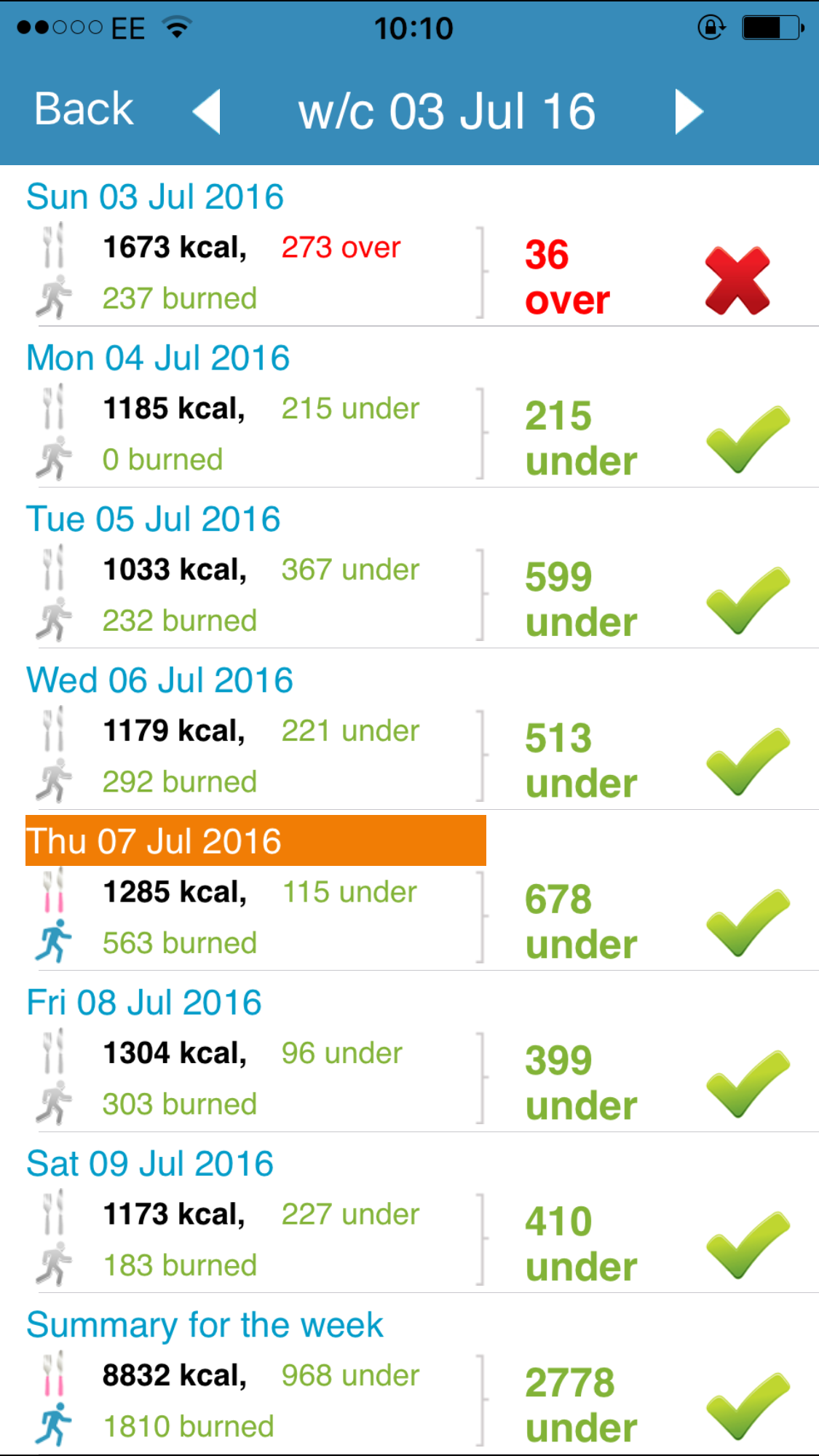Go back using the Back button
Image resolution: width=819 pixels, height=1456 pixels.
[x=84, y=111]
